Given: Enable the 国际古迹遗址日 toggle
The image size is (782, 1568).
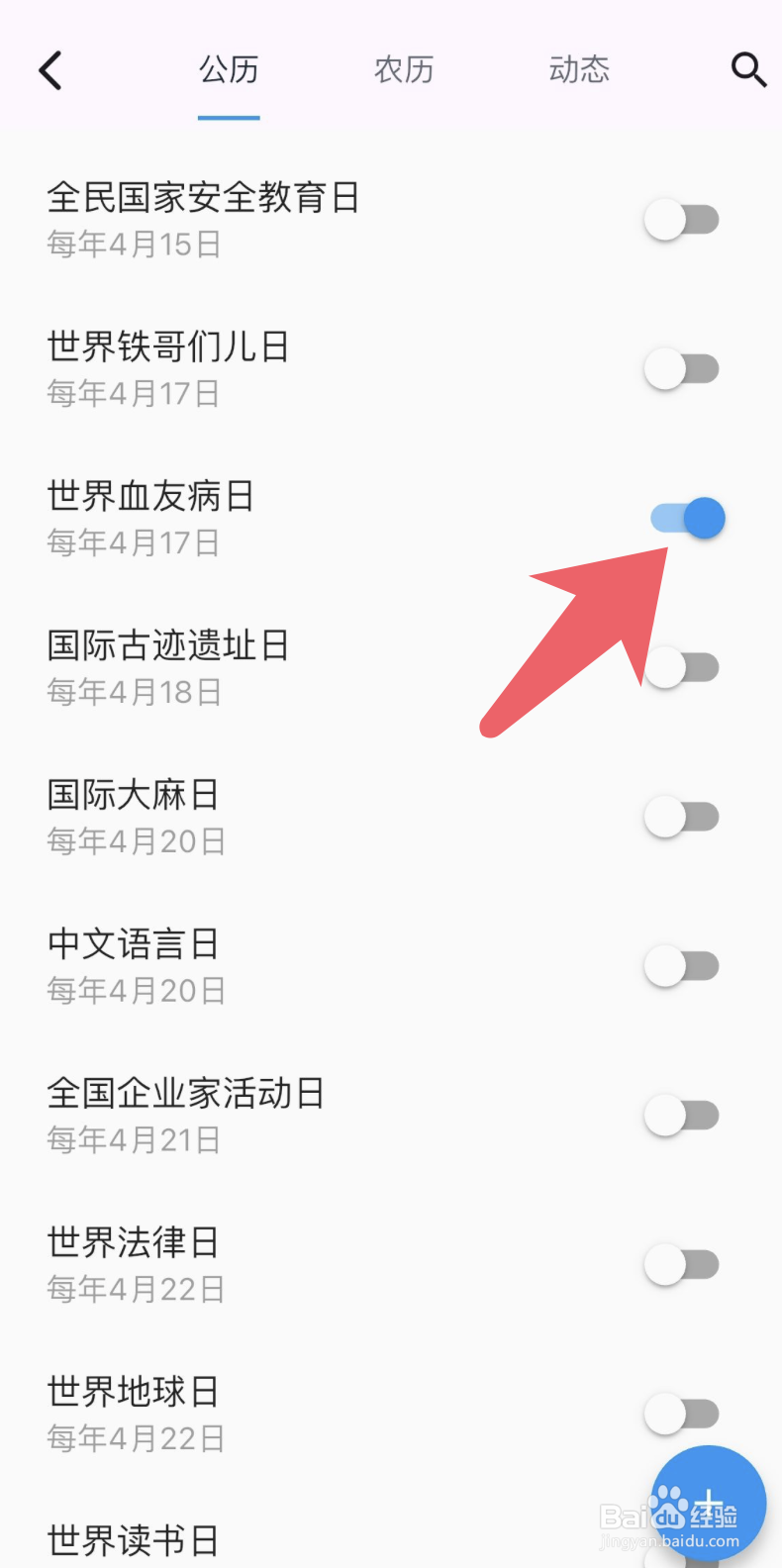Looking at the screenshot, I should pyautogui.click(x=681, y=667).
